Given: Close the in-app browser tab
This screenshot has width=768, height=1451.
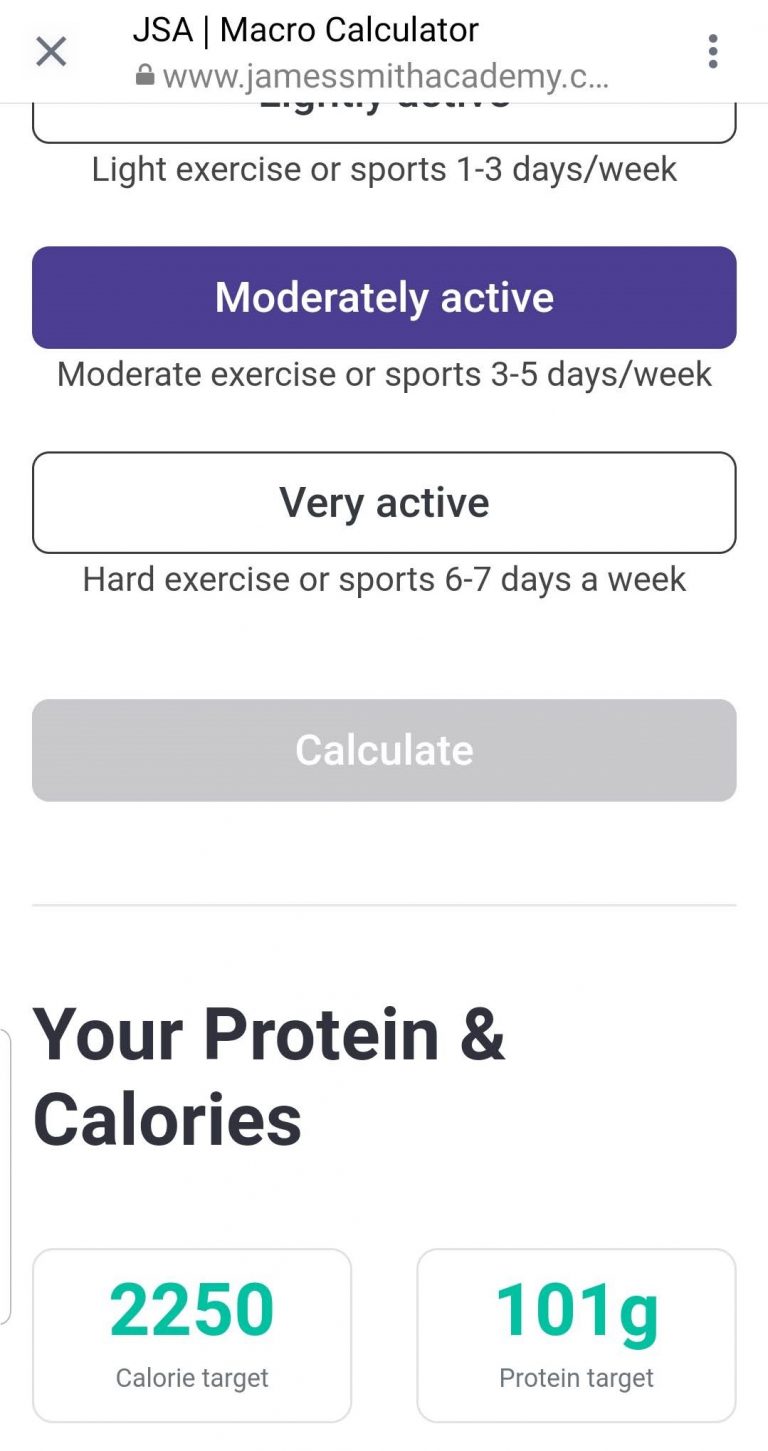Looking at the screenshot, I should tap(51, 51).
